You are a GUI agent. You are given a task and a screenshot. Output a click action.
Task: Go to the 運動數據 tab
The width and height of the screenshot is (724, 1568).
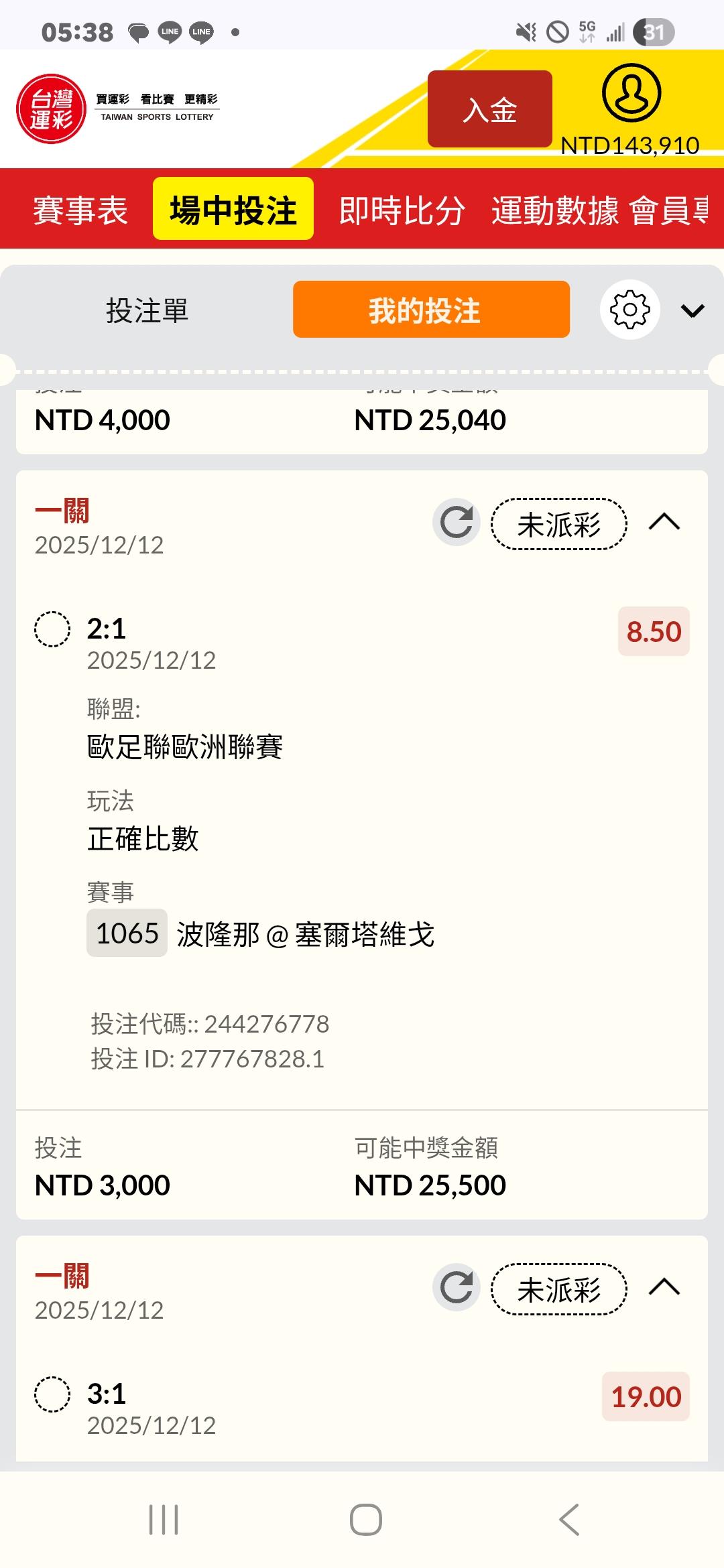pyautogui.click(x=554, y=210)
